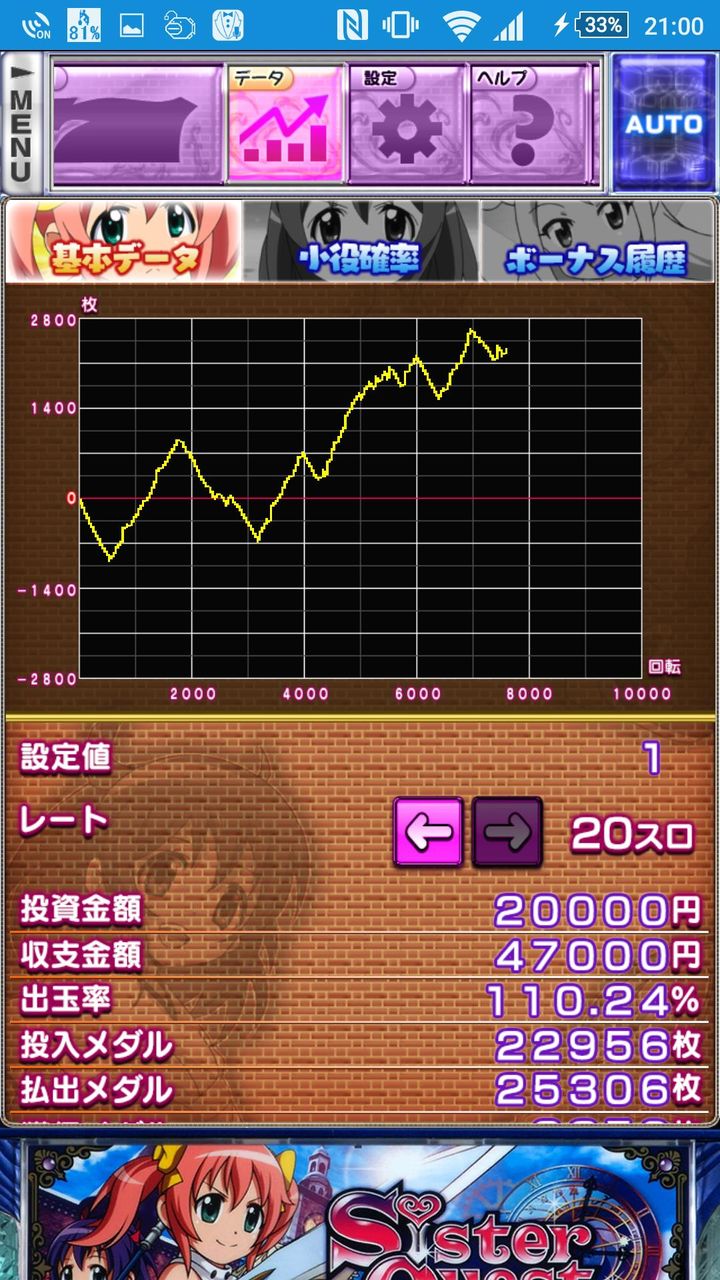Viewport: 720px width, 1280px height.
Task: Toggle AUTO play button
Action: pyautogui.click(x=664, y=123)
